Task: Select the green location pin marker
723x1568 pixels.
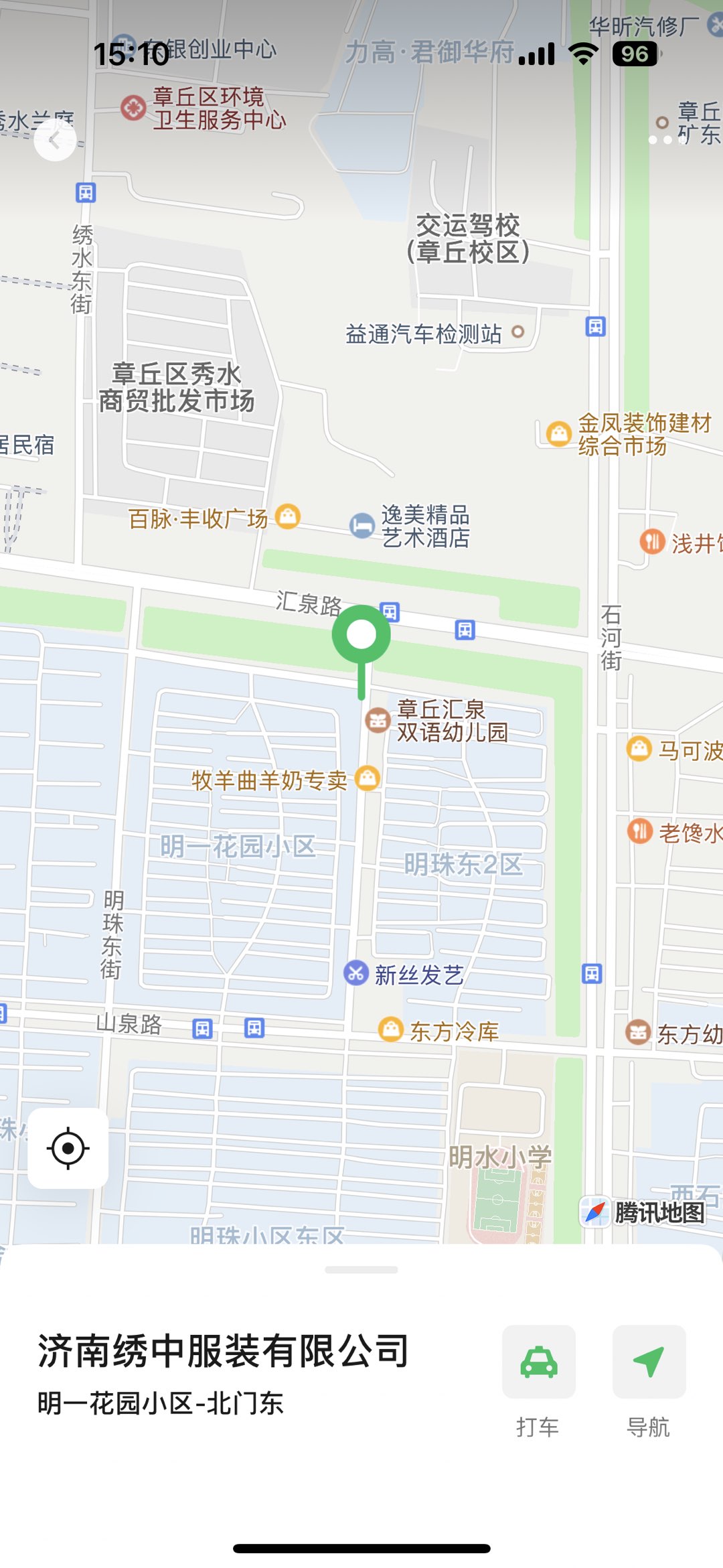Action: coord(361,636)
